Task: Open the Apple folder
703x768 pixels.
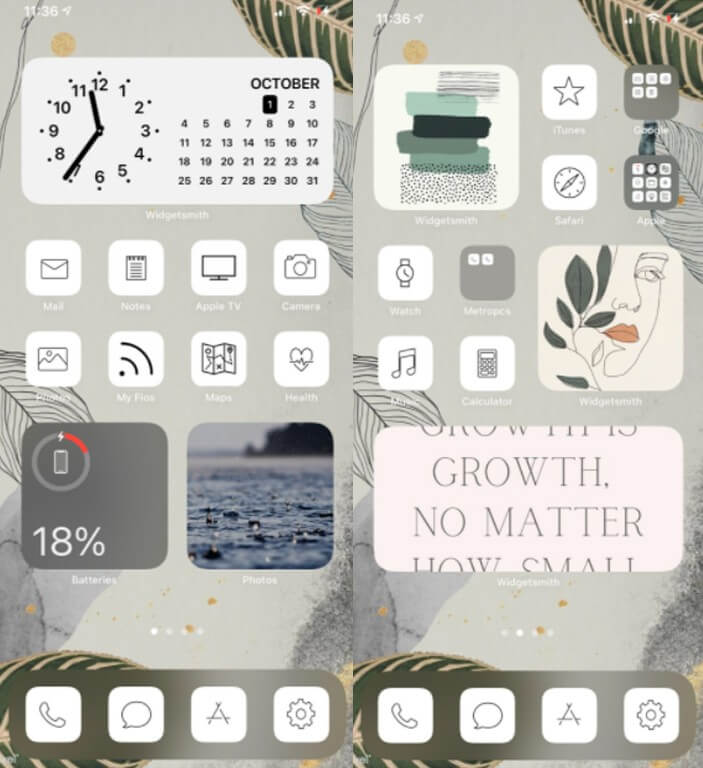Action: click(x=651, y=182)
